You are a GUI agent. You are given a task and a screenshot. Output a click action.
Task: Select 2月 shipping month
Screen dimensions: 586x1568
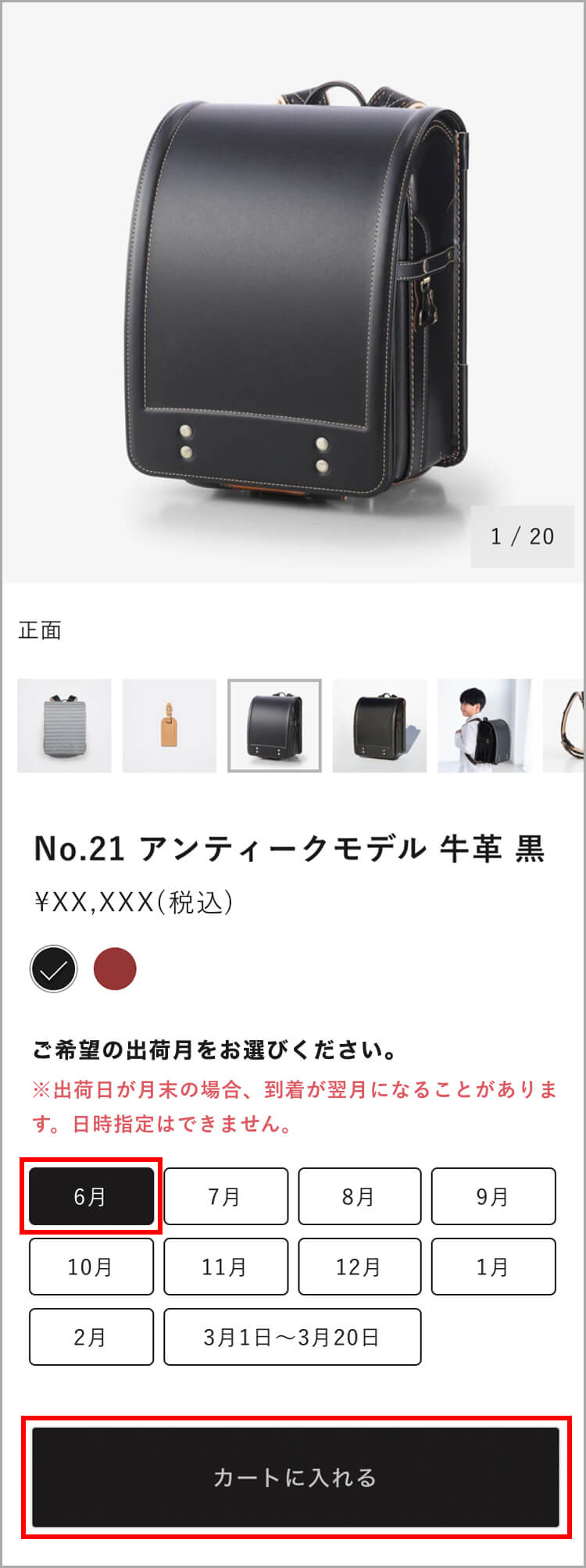91,1337
